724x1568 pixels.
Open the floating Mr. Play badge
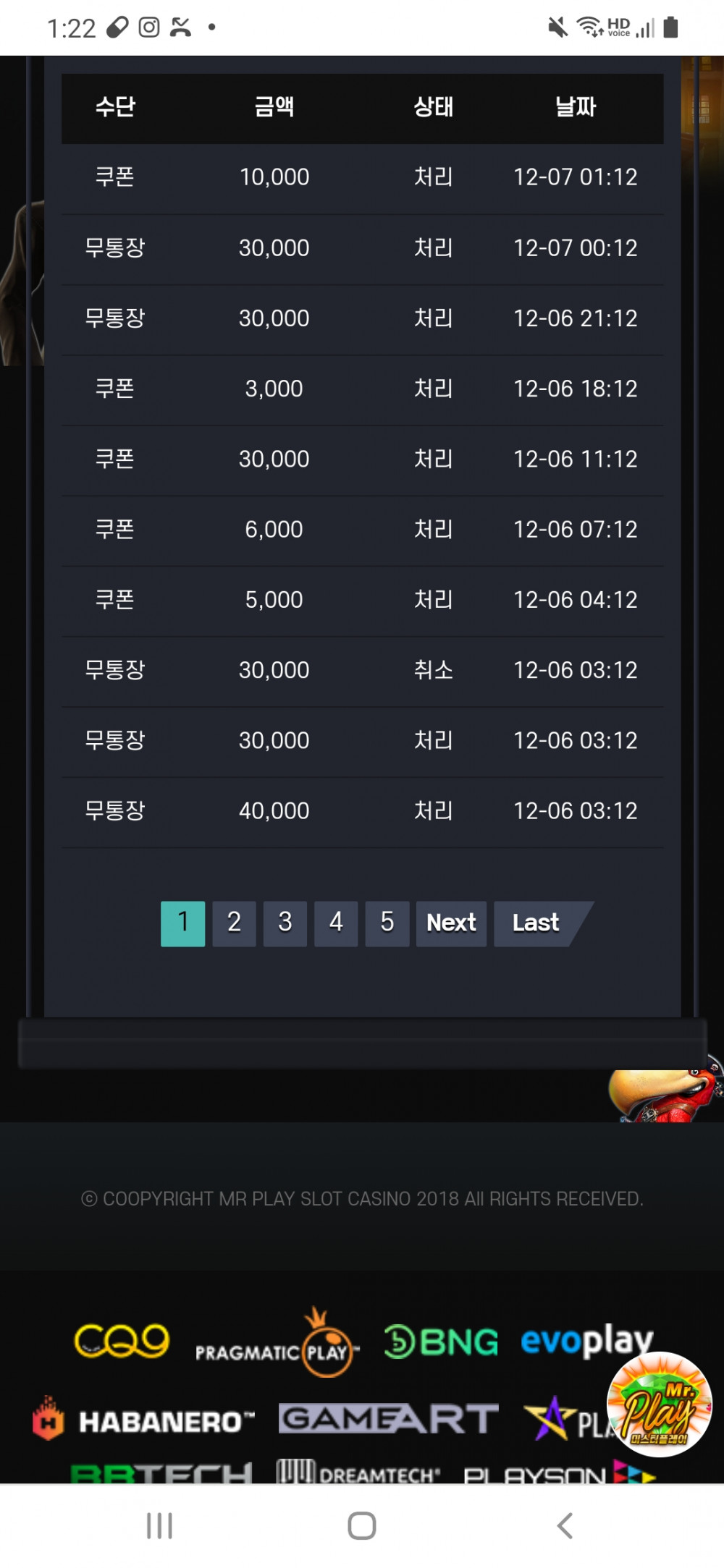659,1404
